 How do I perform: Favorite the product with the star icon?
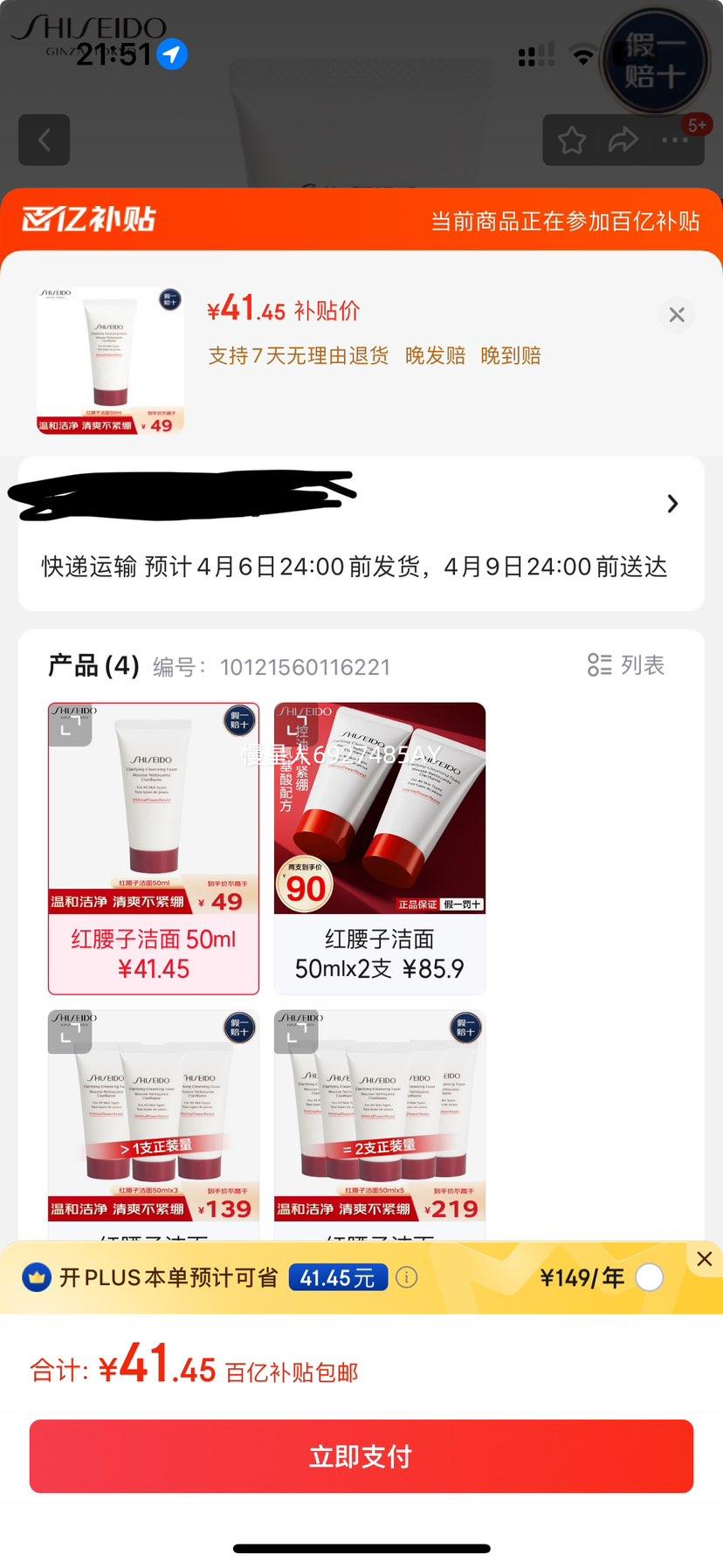pyautogui.click(x=572, y=140)
